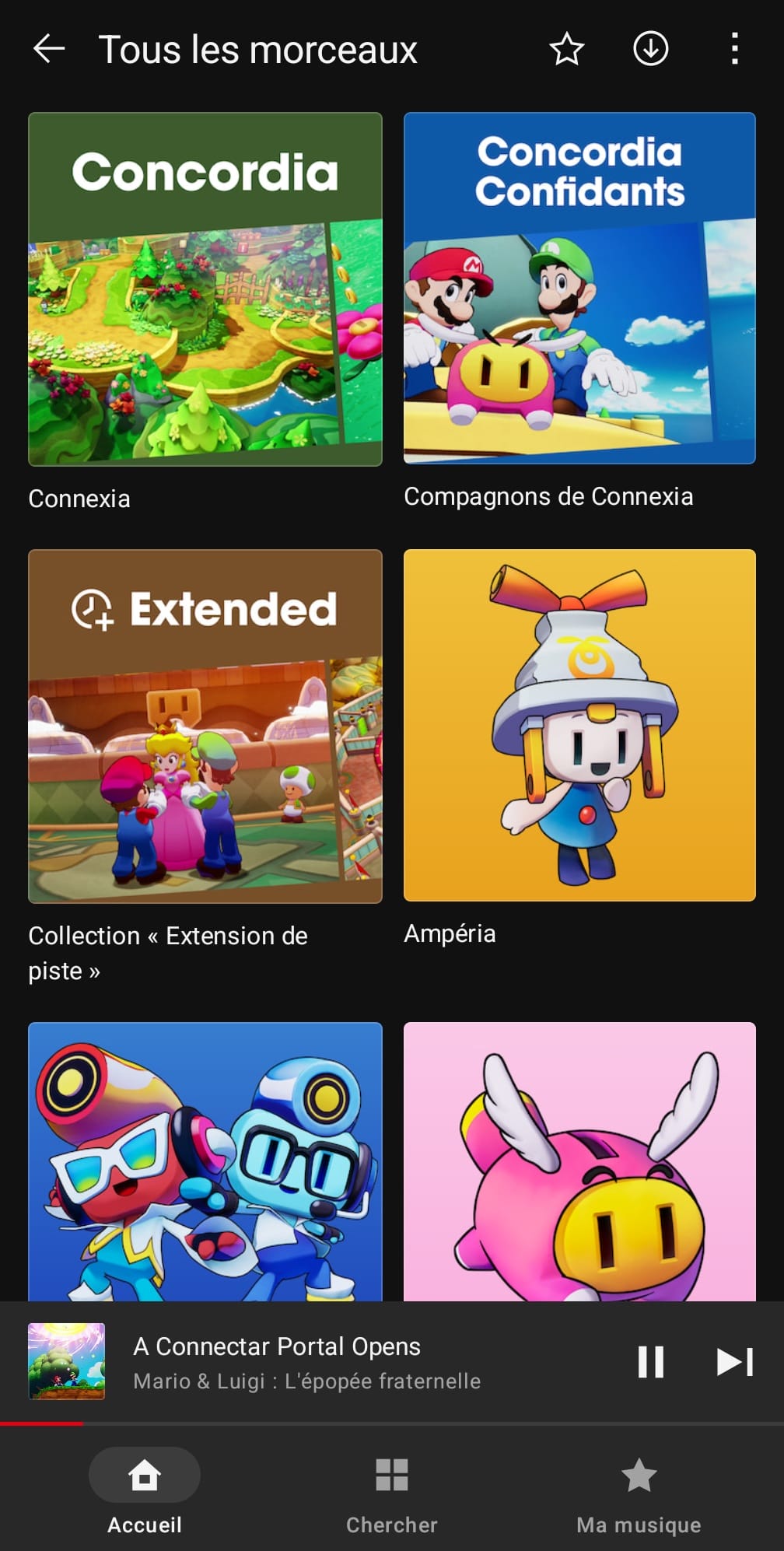Open the Connexia playlist
Viewport: 784px width, 1551px height.
pos(205,289)
